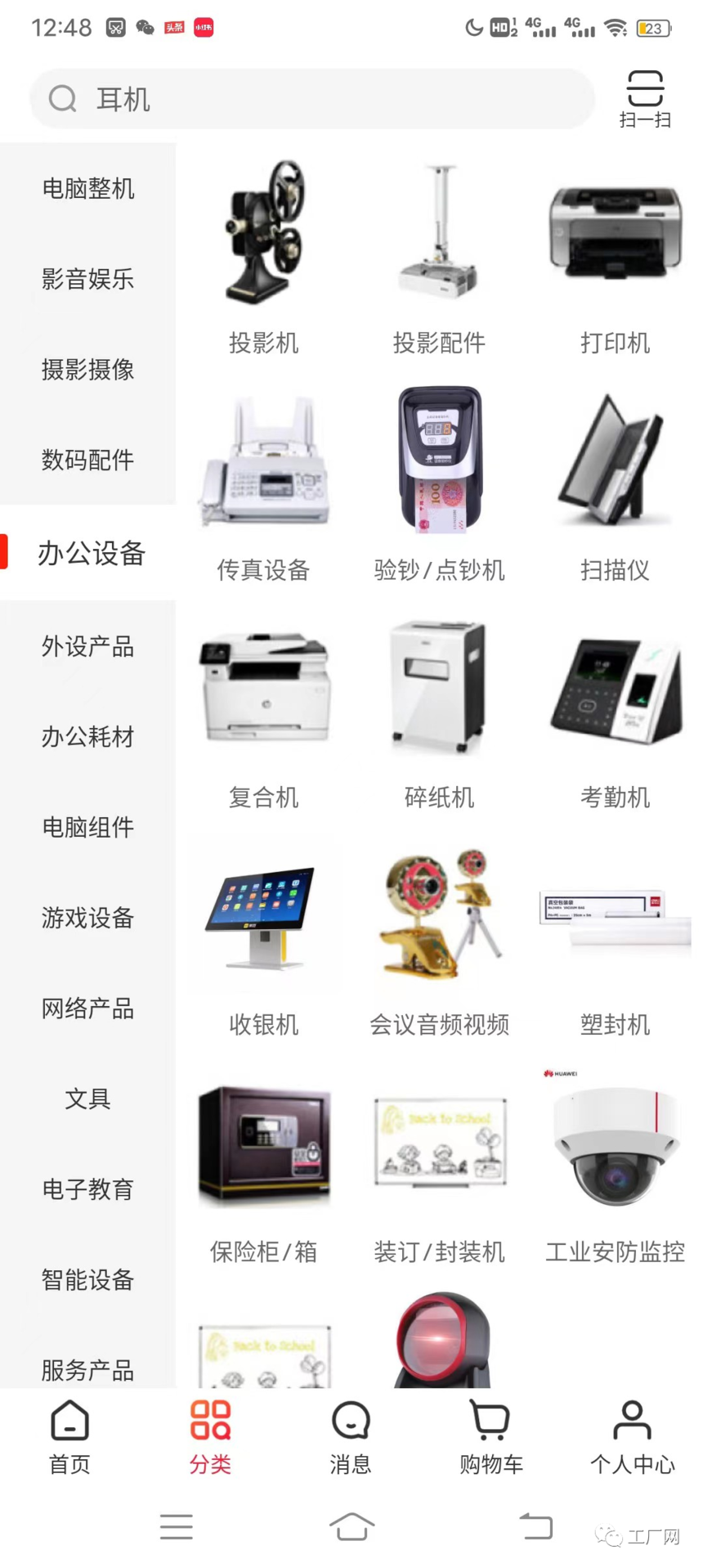This screenshot has height=1568, width=703.
Task: Open the 购物车 tab
Action: pos(491,1437)
